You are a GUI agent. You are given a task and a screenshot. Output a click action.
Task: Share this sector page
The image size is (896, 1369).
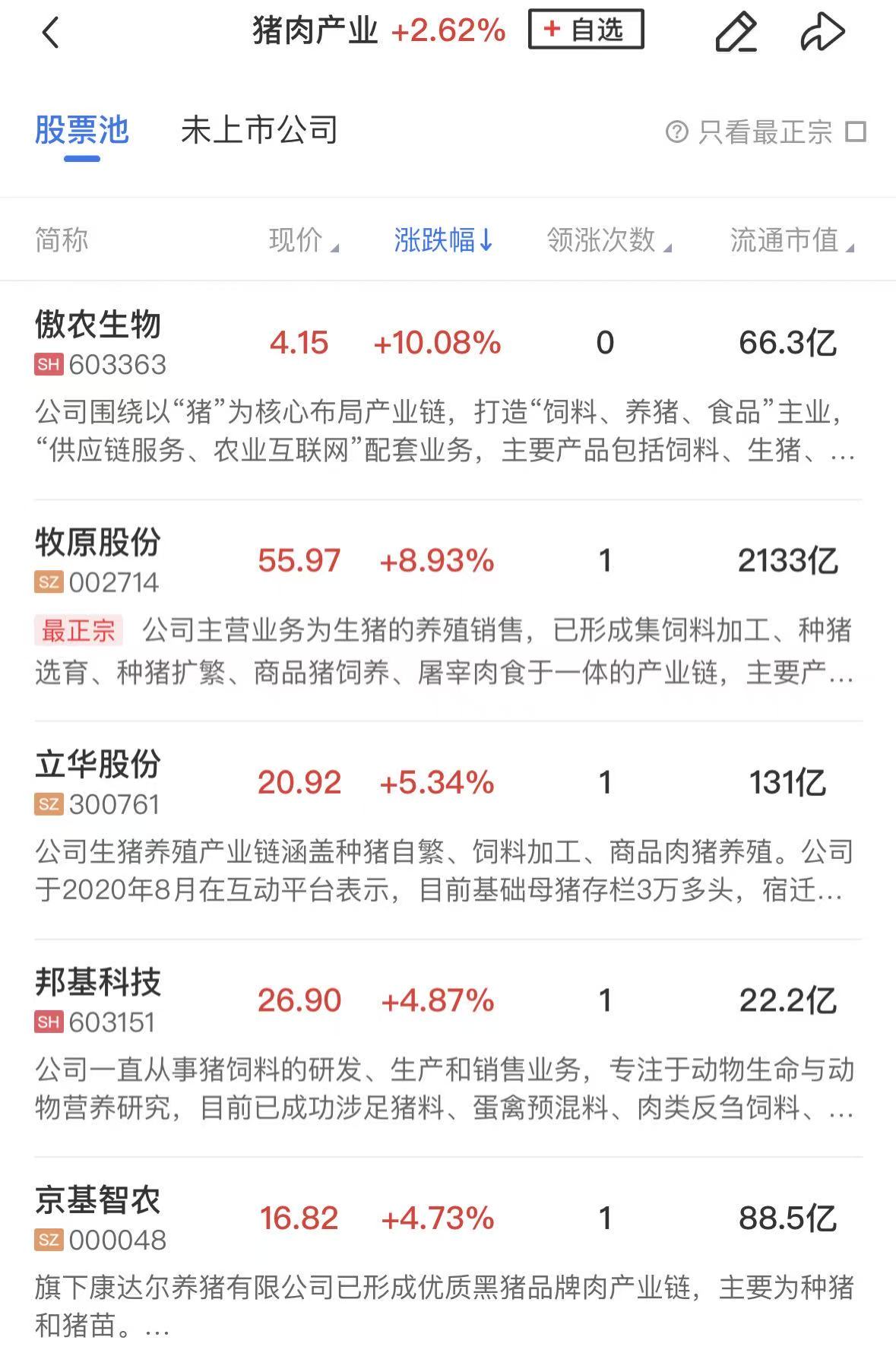click(x=822, y=33)
